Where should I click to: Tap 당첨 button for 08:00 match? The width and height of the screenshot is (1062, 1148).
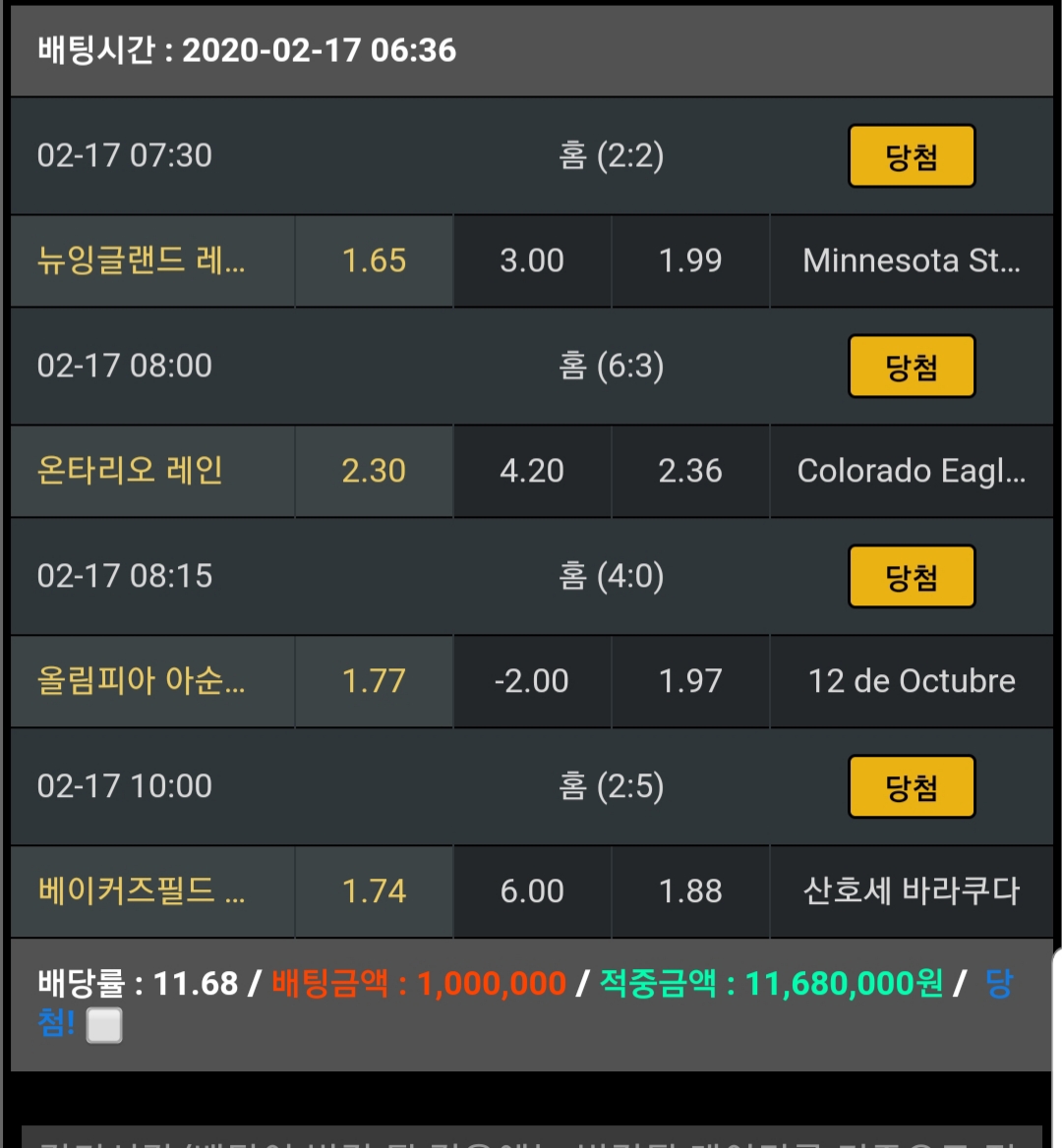(x=912, y=367)
